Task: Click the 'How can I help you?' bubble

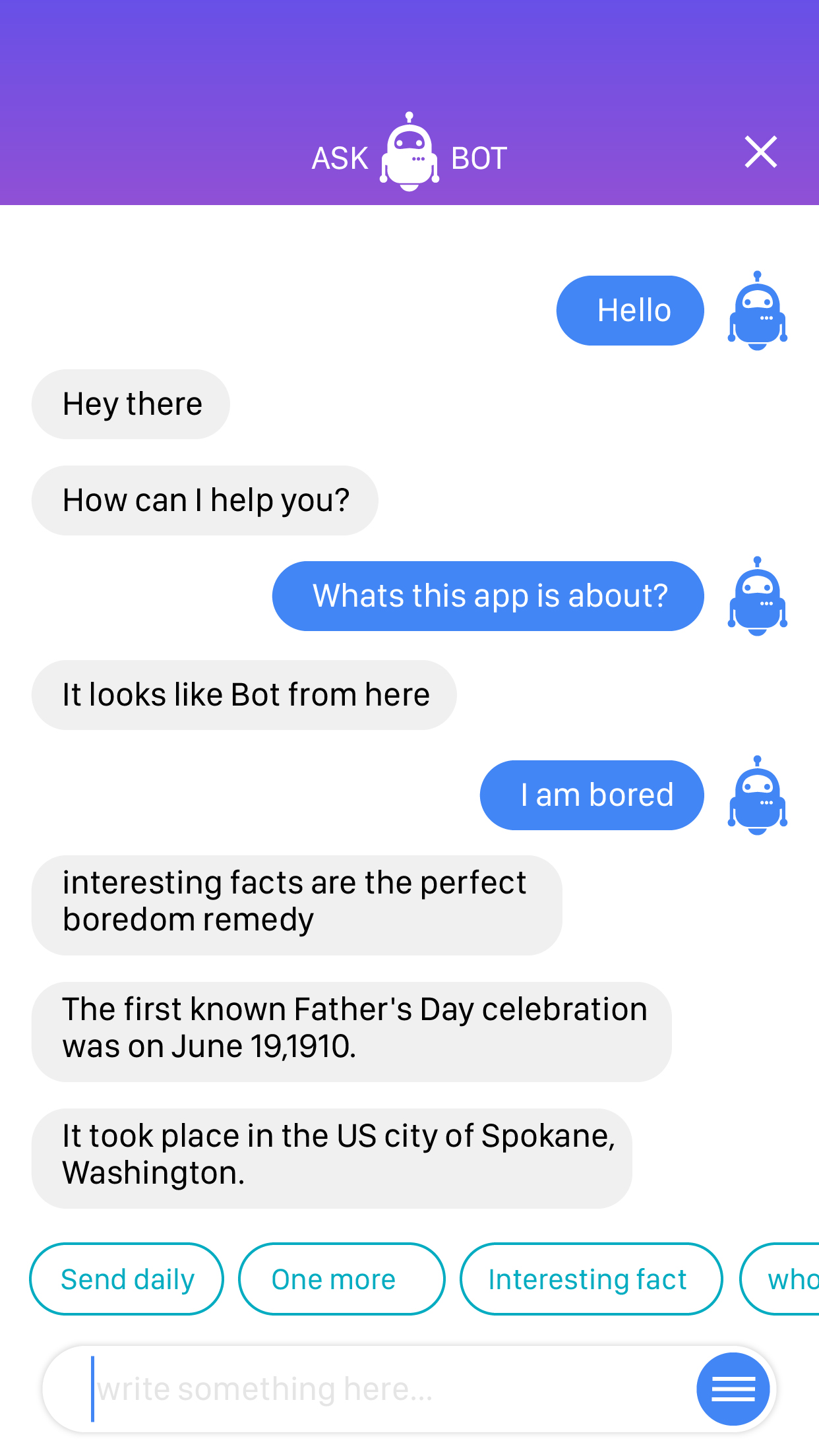Action: tap(204, 500)
